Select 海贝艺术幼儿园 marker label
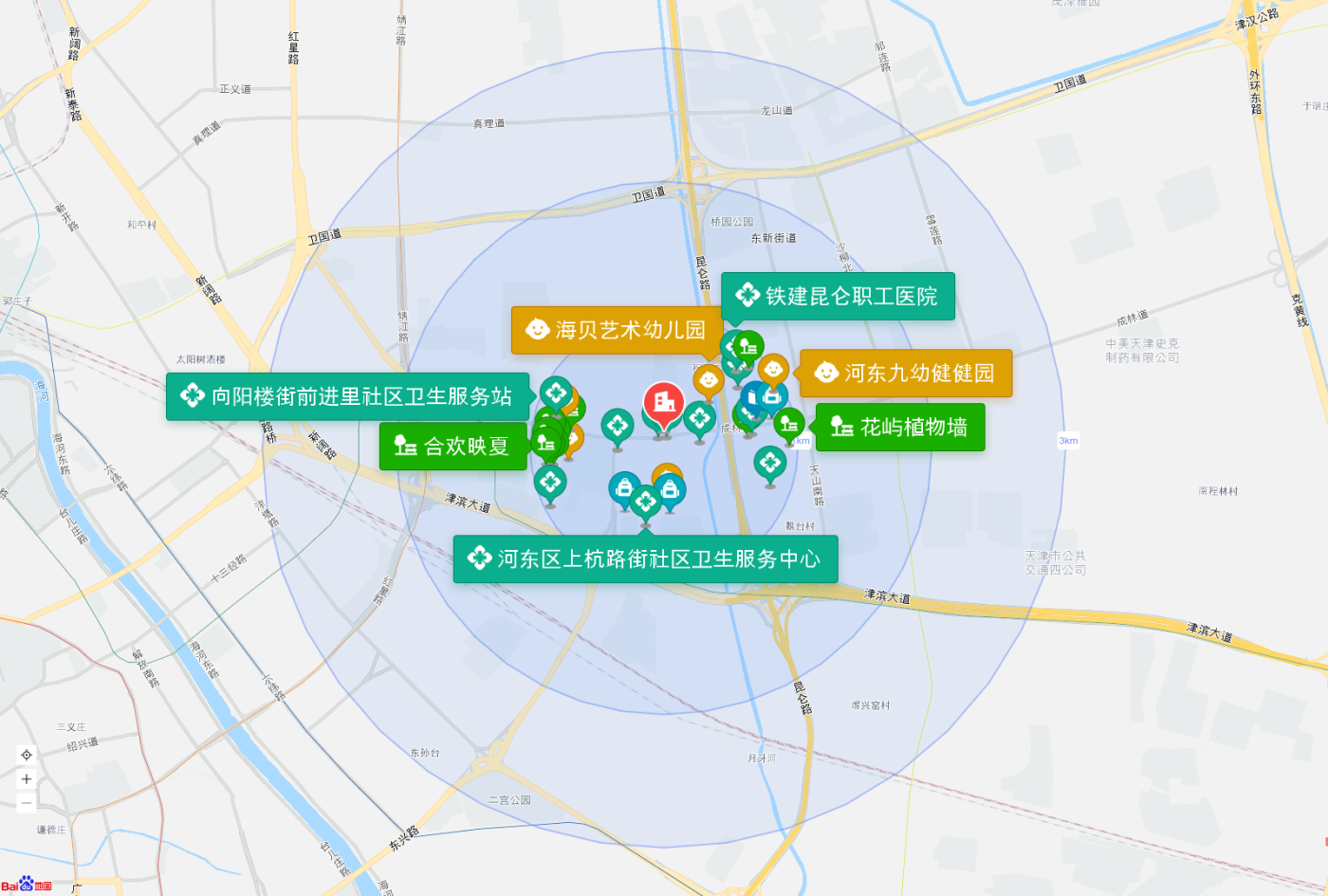 click(617, 330)
